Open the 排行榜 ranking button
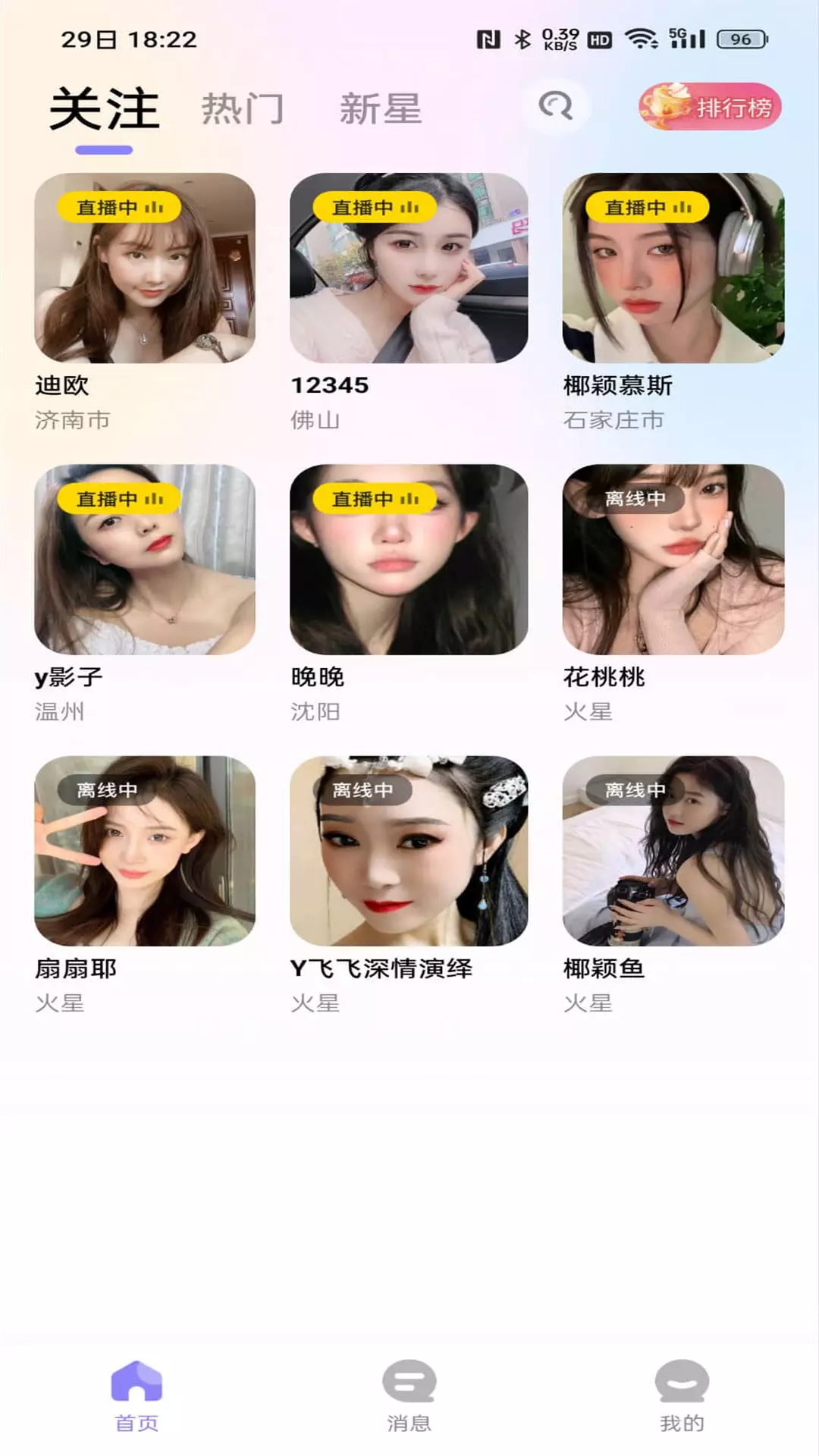This screenshot has width=819, height=1456. [x=710, y=107]
